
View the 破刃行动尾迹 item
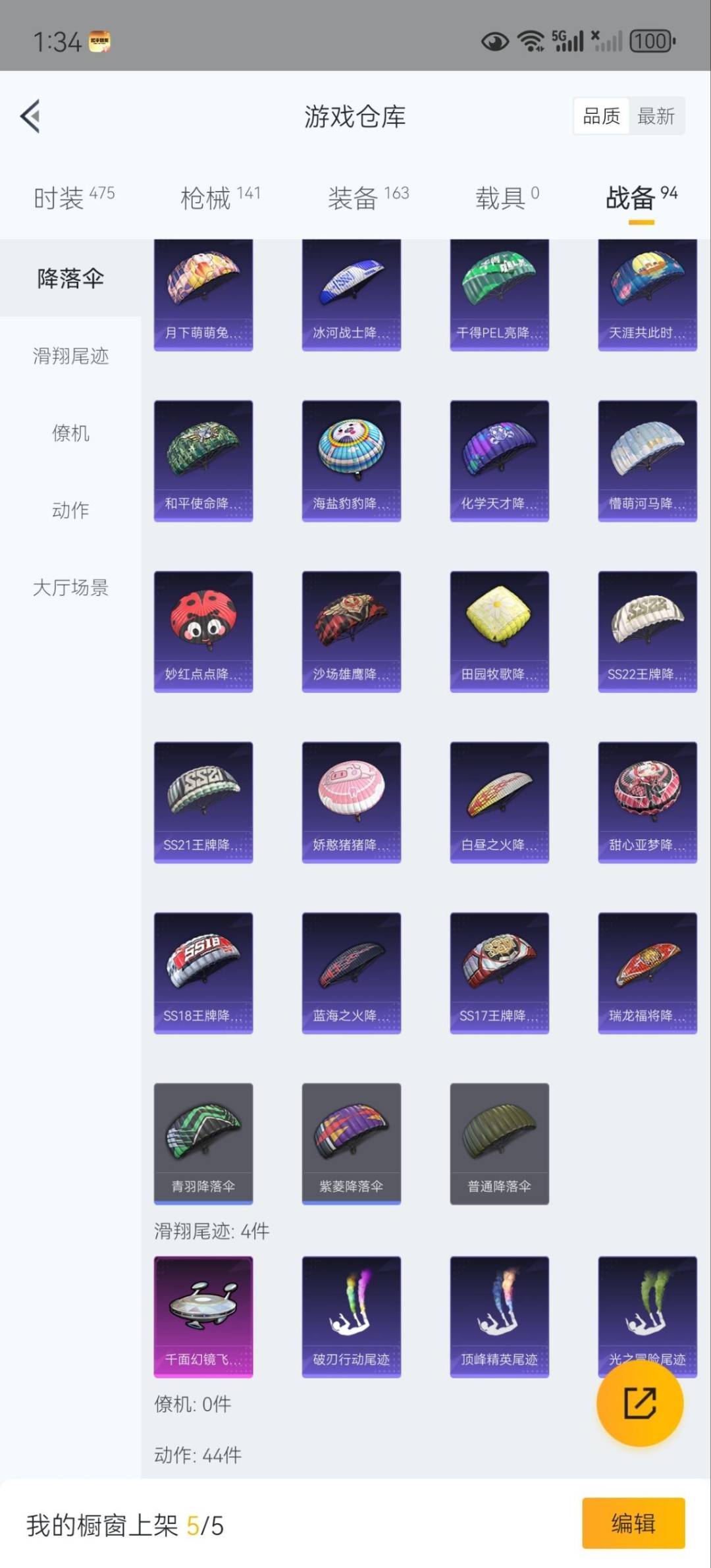point(351,1315)
